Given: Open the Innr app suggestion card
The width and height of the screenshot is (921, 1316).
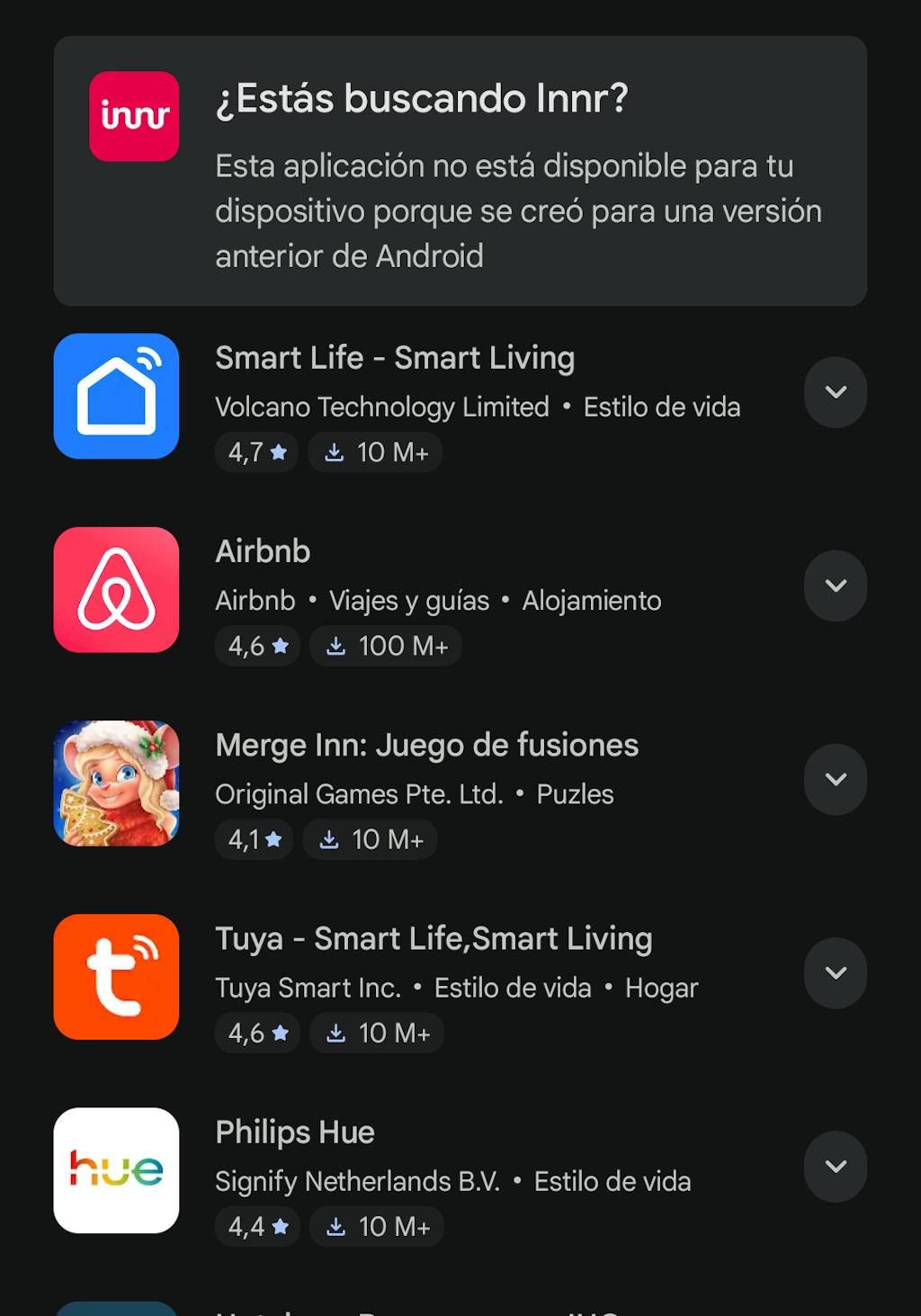Looking at the screenshot, I should pos(460,171).
